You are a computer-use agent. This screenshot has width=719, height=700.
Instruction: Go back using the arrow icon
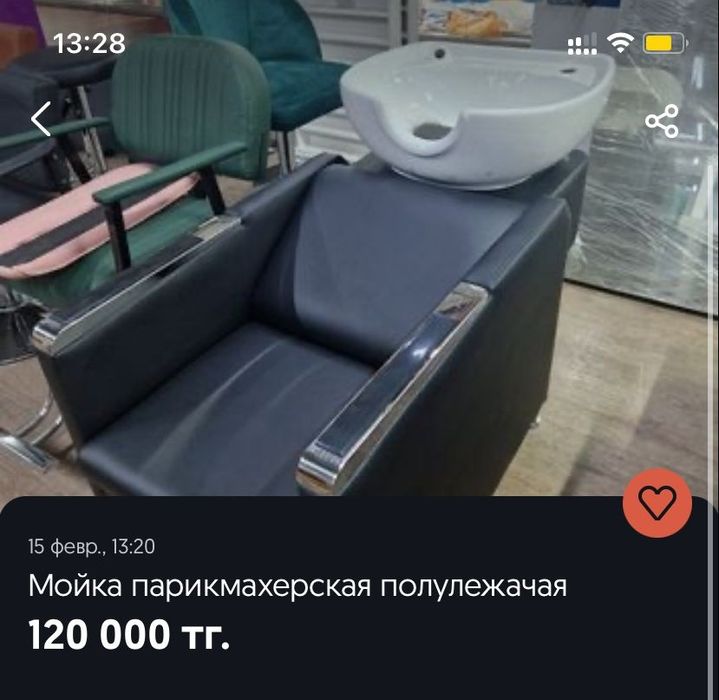pyautogui.click(x=41, y=120)
